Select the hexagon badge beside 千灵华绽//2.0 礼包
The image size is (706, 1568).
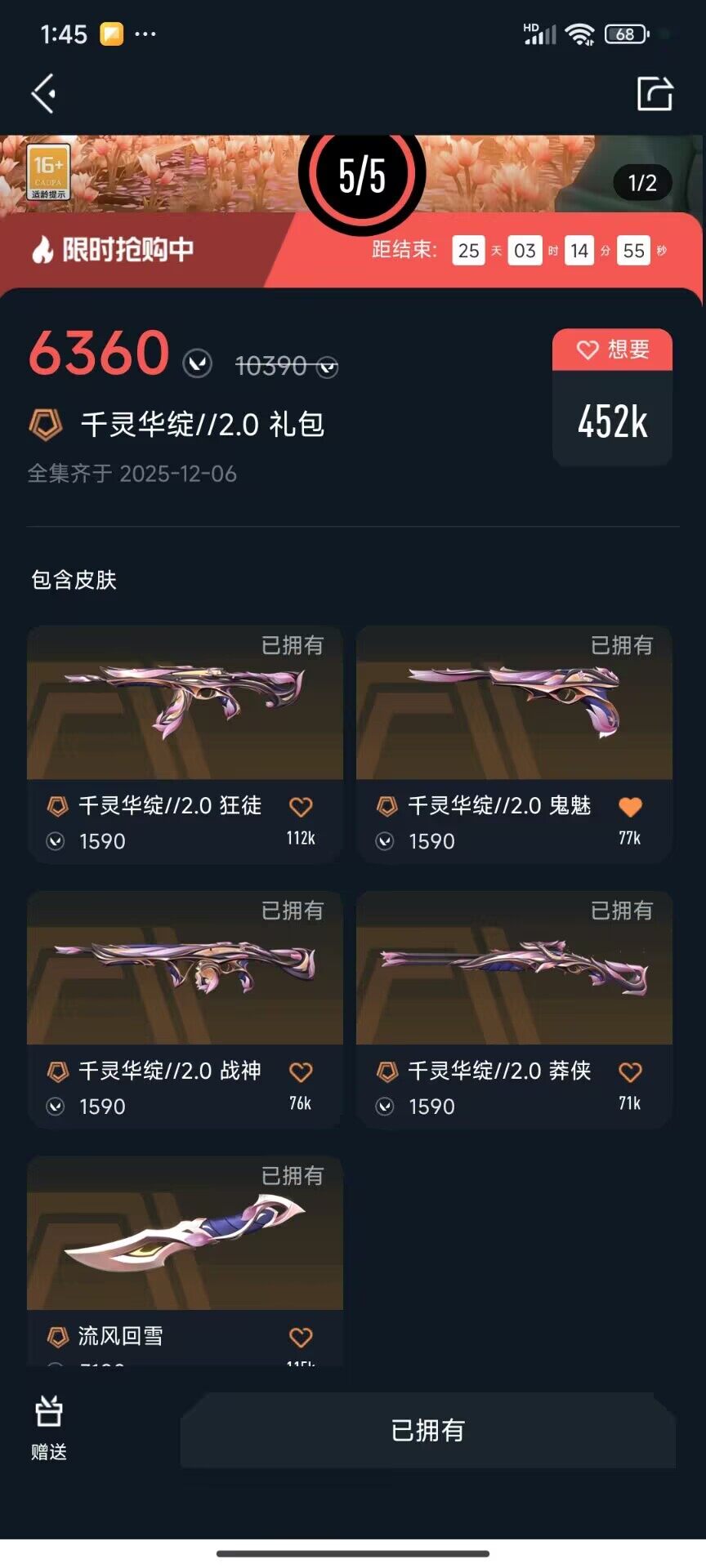[45, 425]
